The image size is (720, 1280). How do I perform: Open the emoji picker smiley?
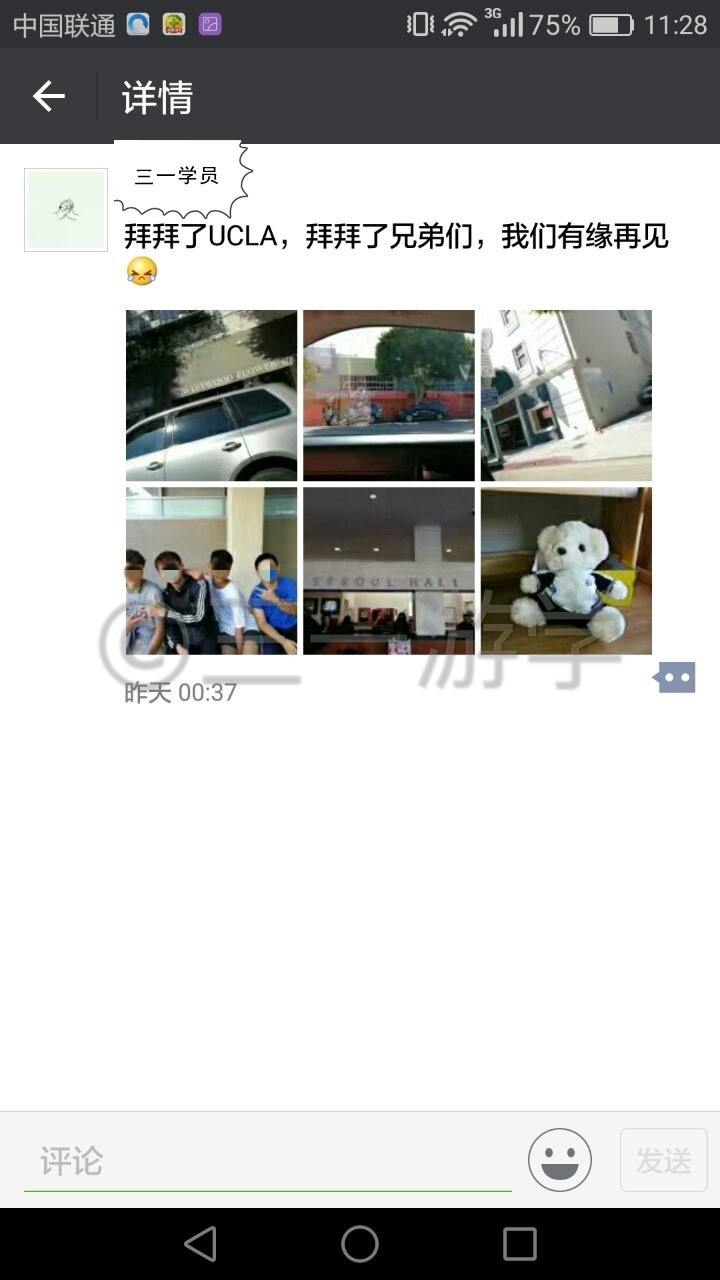click(560, 1160)
